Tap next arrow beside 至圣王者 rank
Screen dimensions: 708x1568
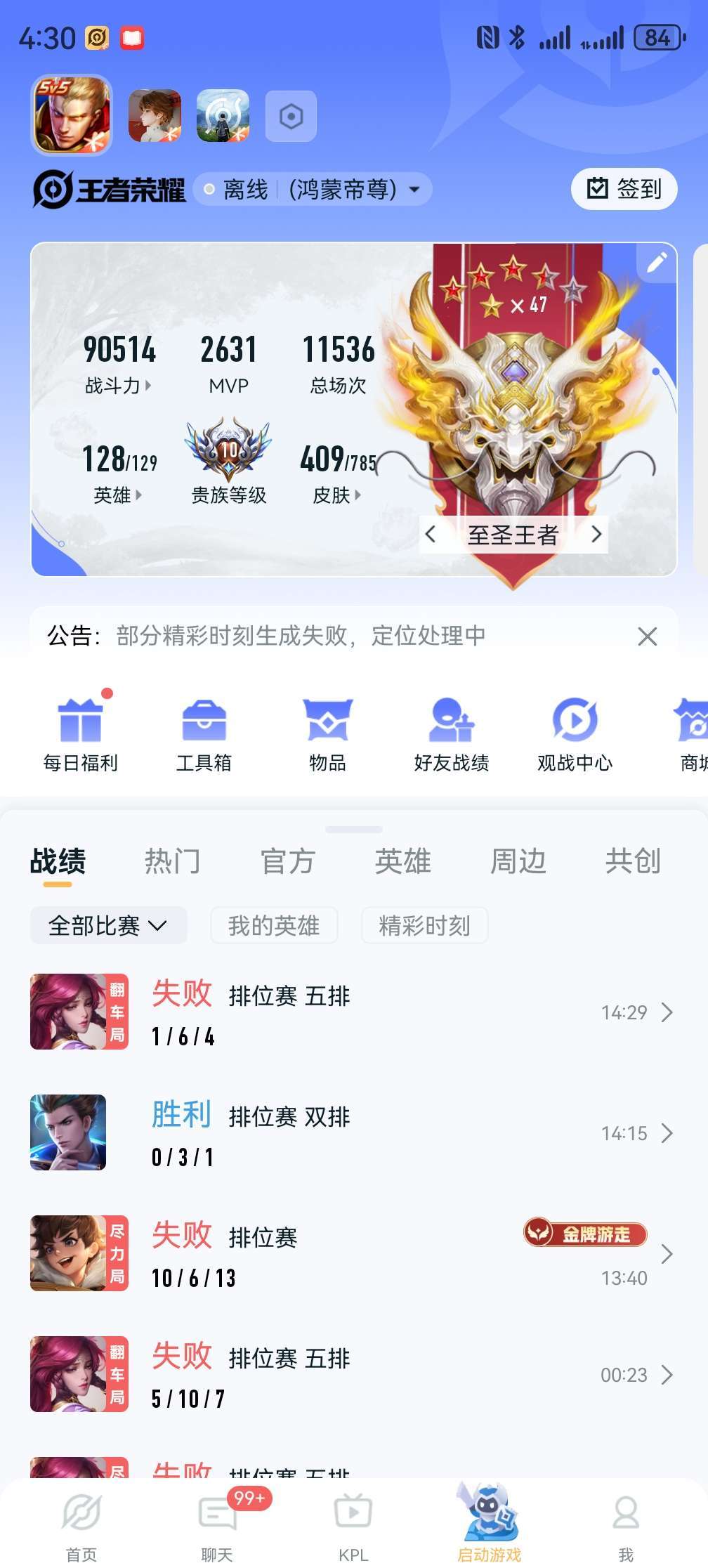point(596,535)
